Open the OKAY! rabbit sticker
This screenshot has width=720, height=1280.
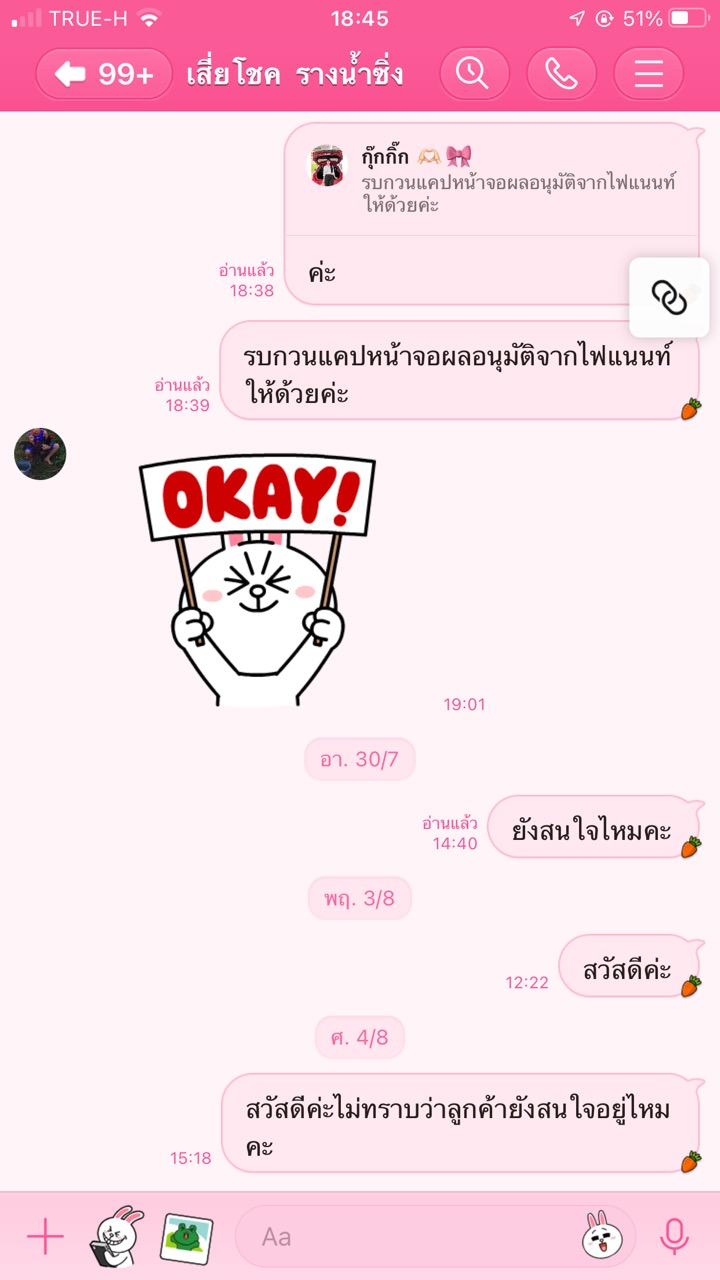(257, 580)
